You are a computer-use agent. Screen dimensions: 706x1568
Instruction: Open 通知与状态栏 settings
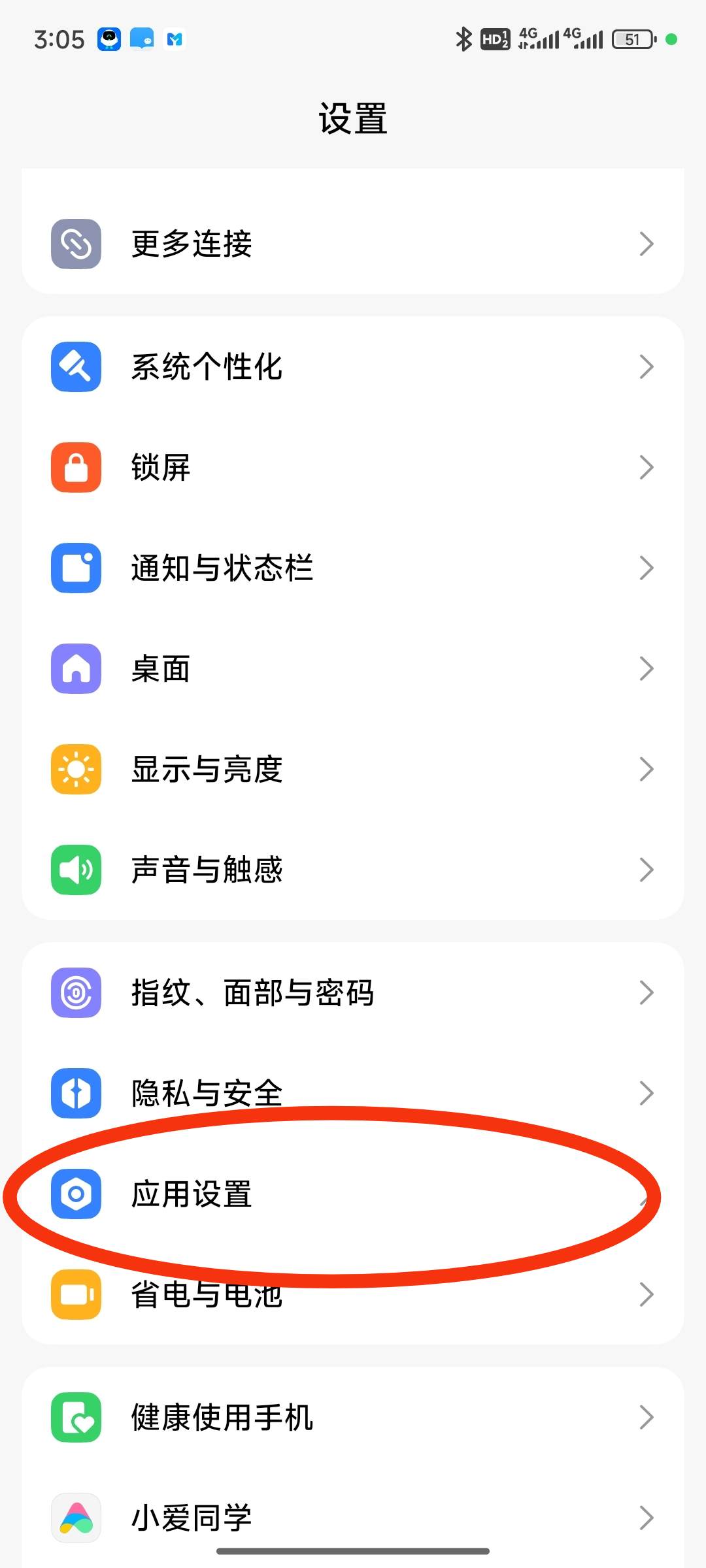click(353, 568)
